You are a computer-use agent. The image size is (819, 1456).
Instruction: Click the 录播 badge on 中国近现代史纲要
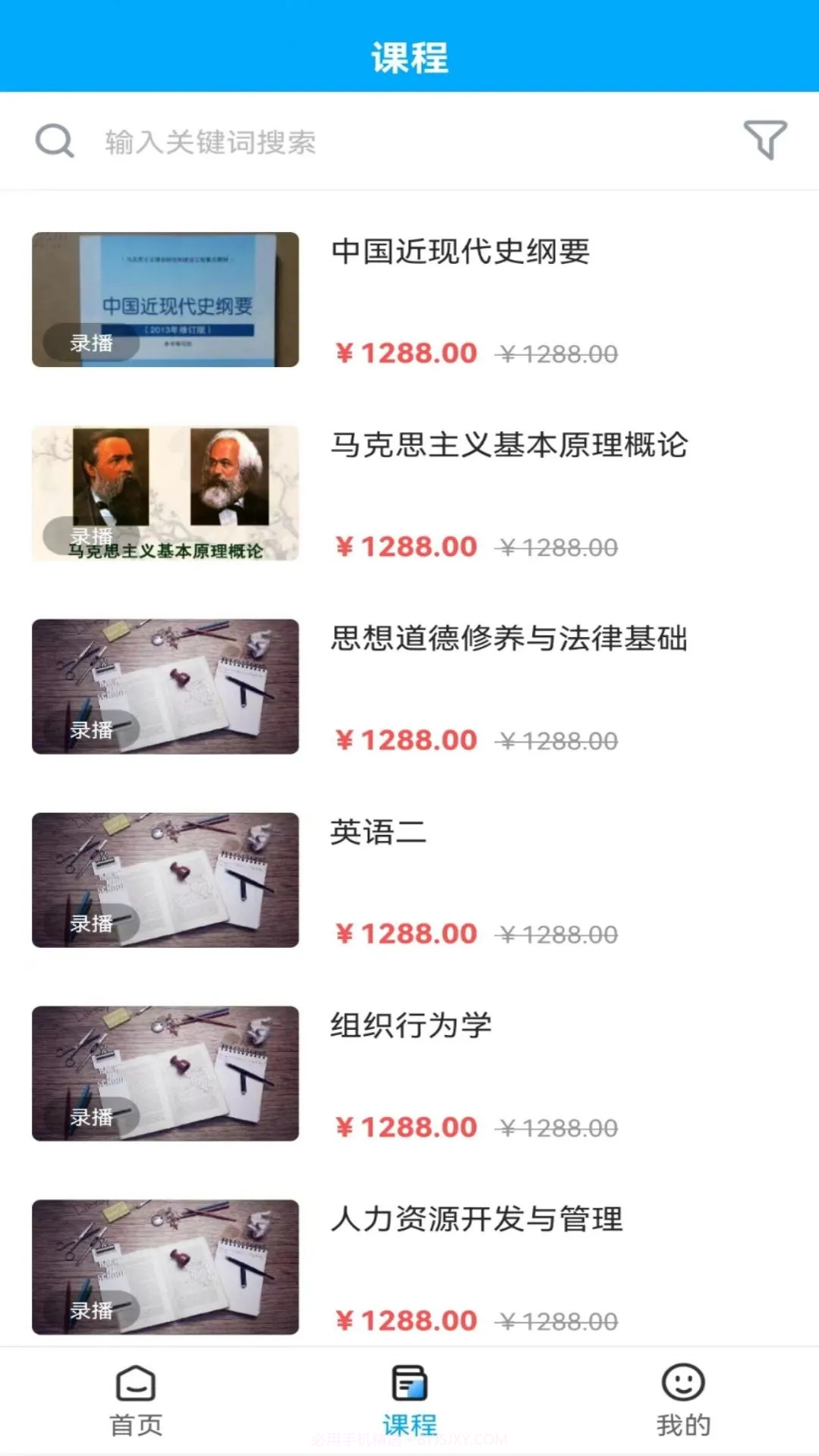tap(93, 345)
